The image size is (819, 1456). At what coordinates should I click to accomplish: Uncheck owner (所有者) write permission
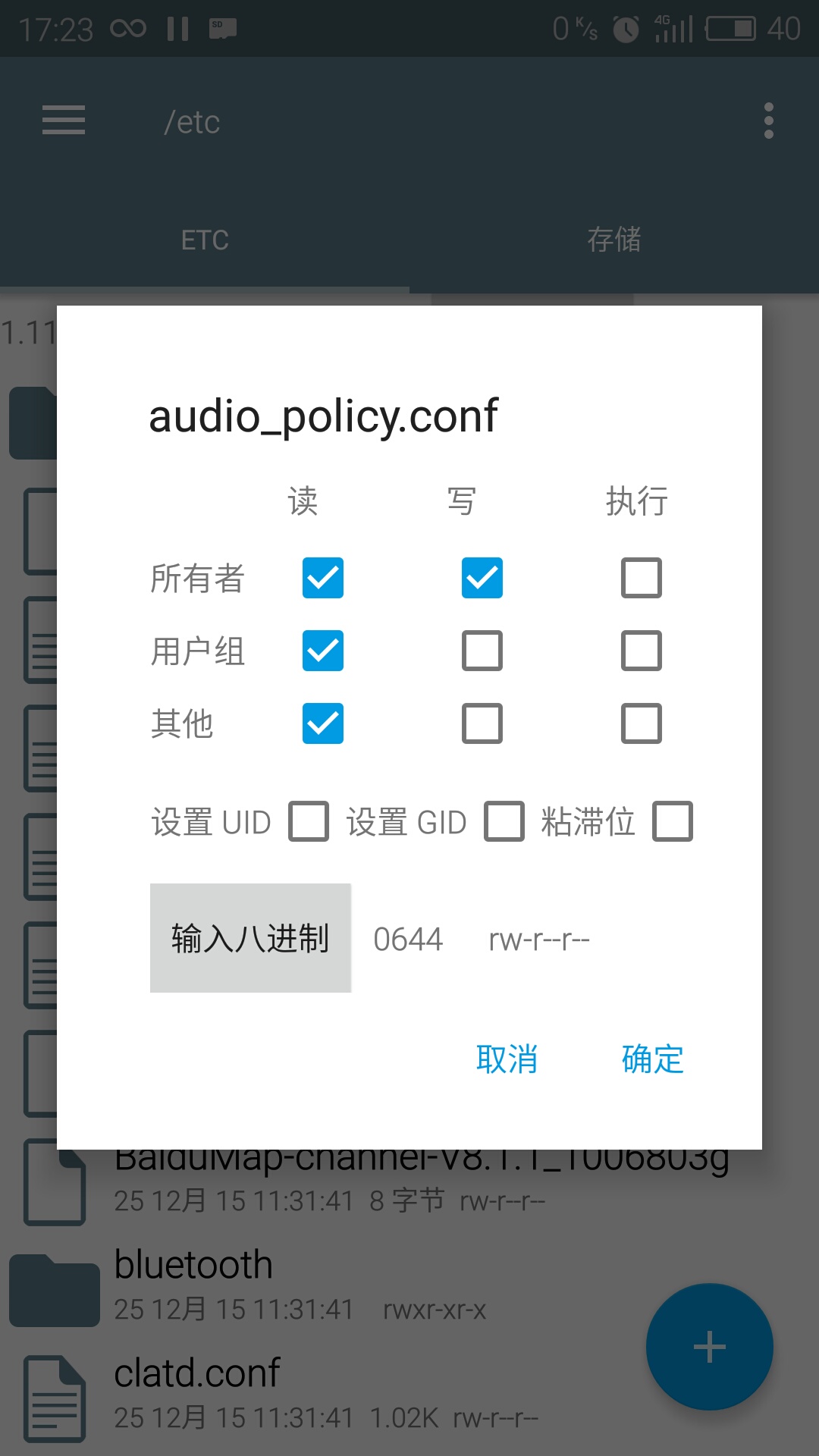pos(482,578)
